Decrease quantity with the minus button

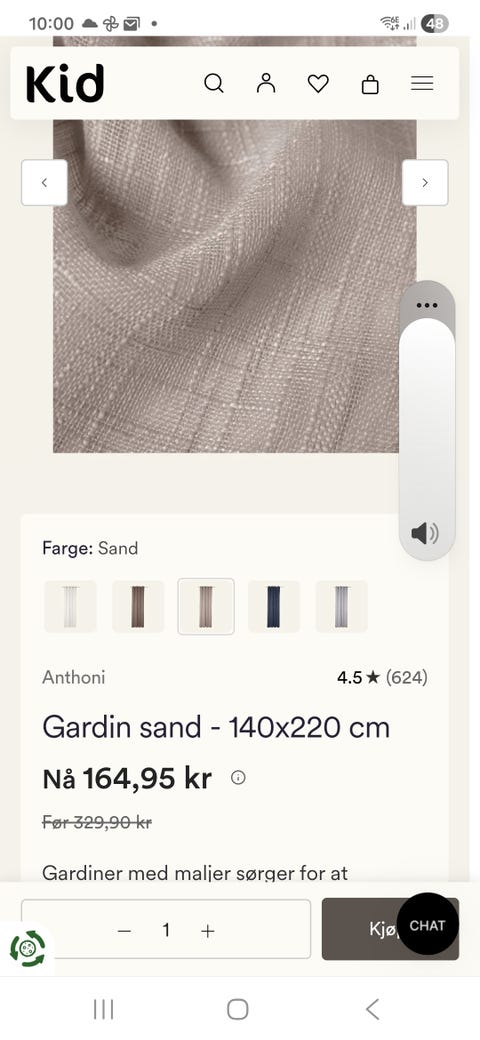(x=124, y=931)
